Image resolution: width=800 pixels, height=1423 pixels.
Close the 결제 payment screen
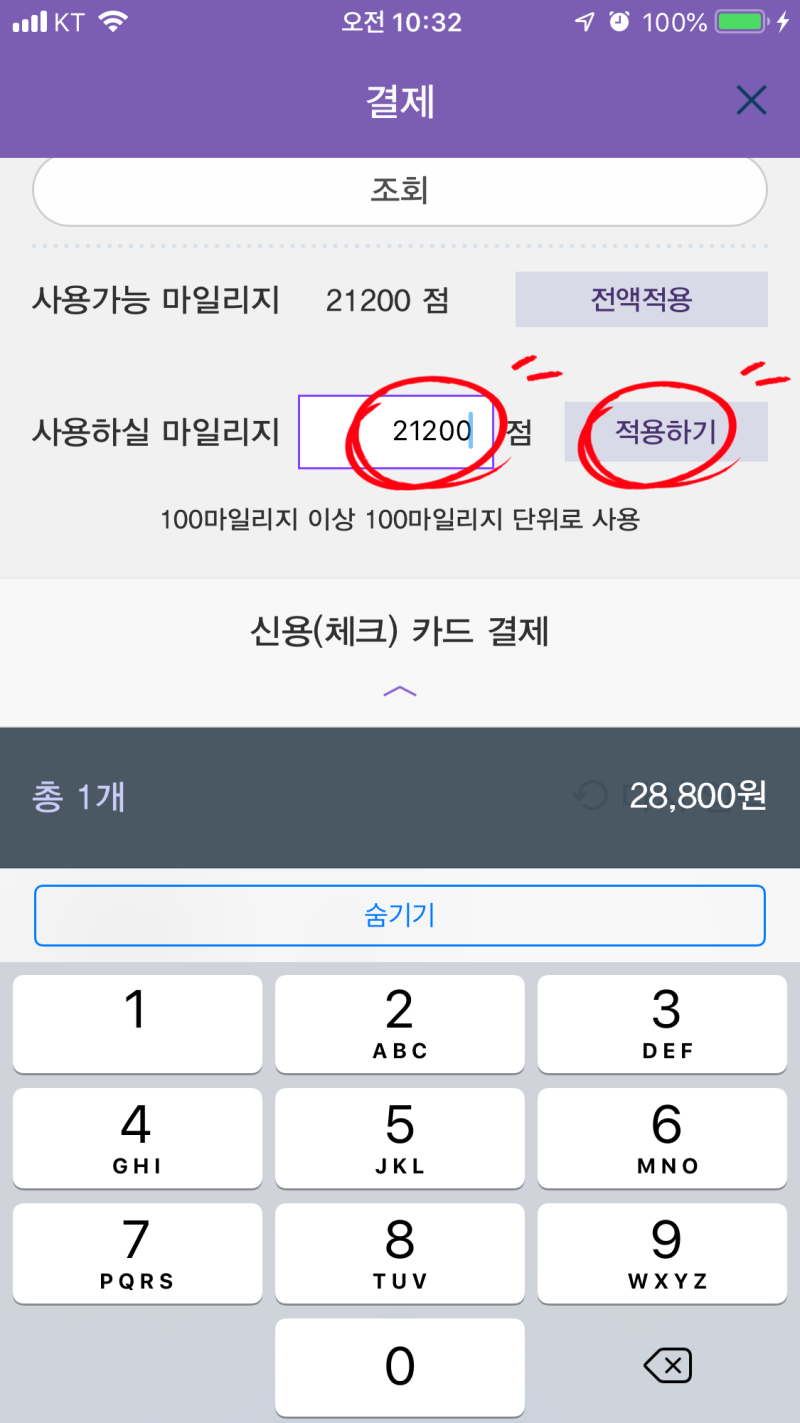pos(752,100)
